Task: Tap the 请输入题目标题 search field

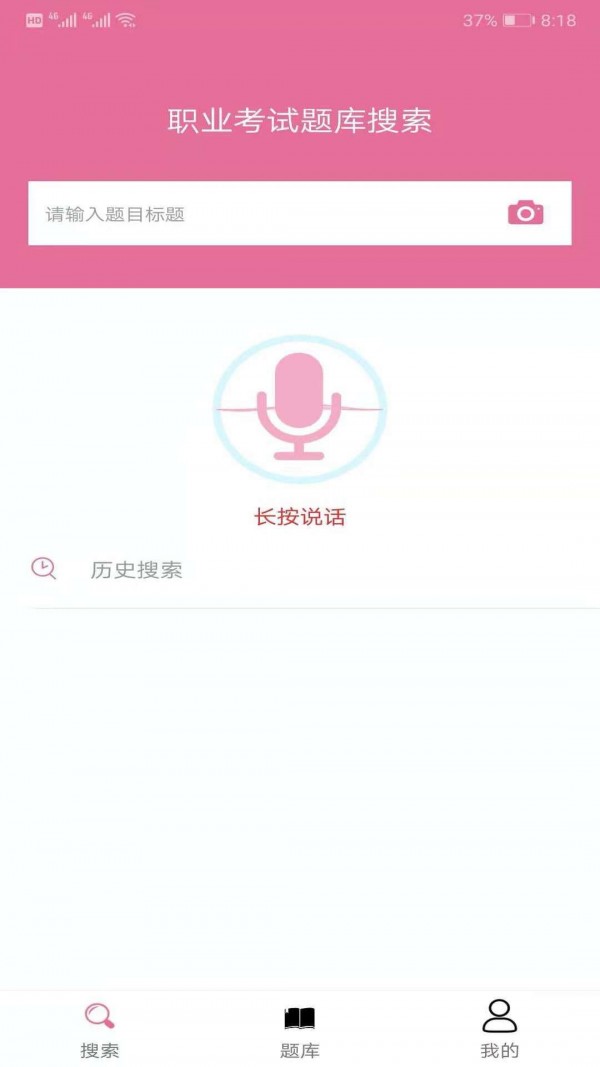Action: click(260, 213)
